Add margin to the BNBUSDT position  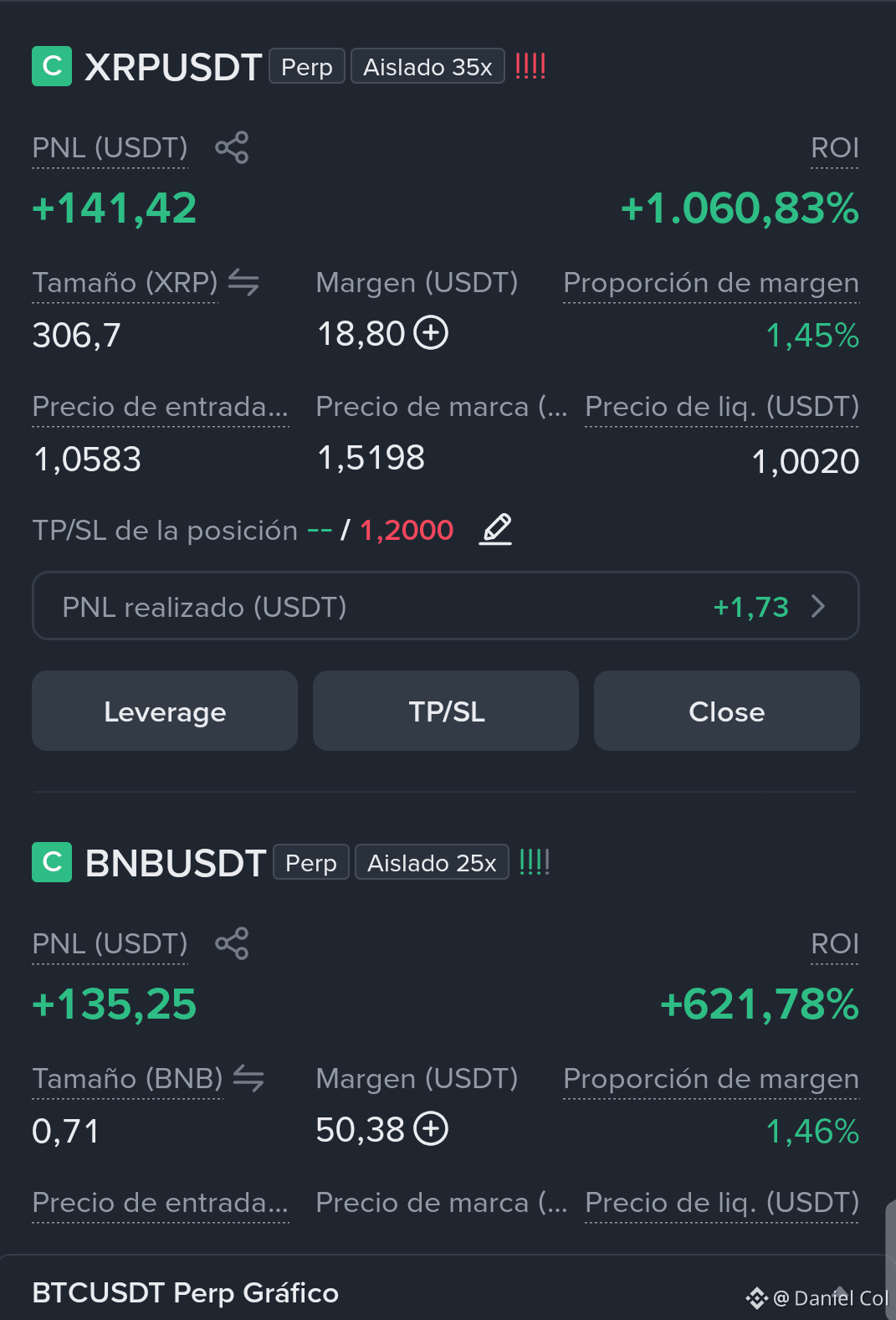[431, 1129]
